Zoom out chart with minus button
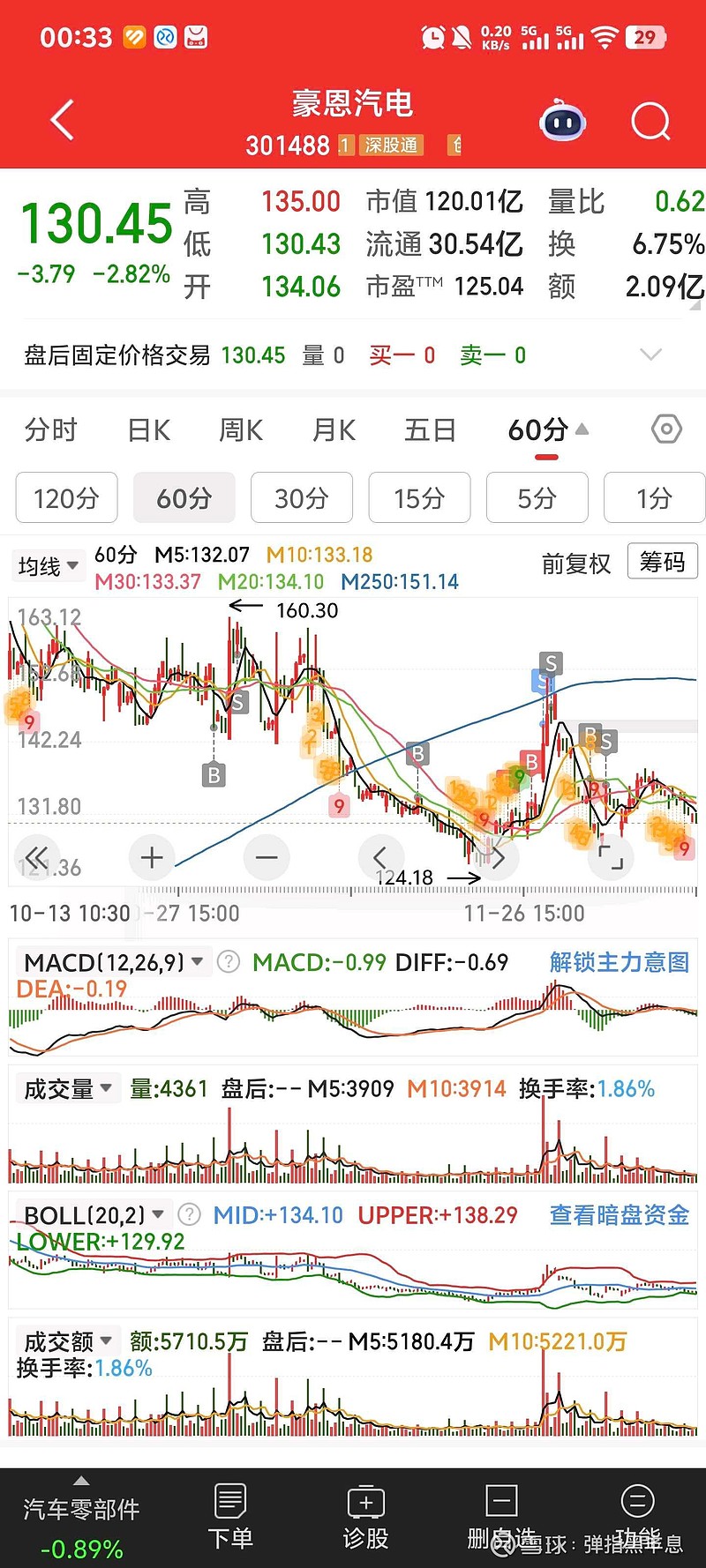 click(267, 857)
